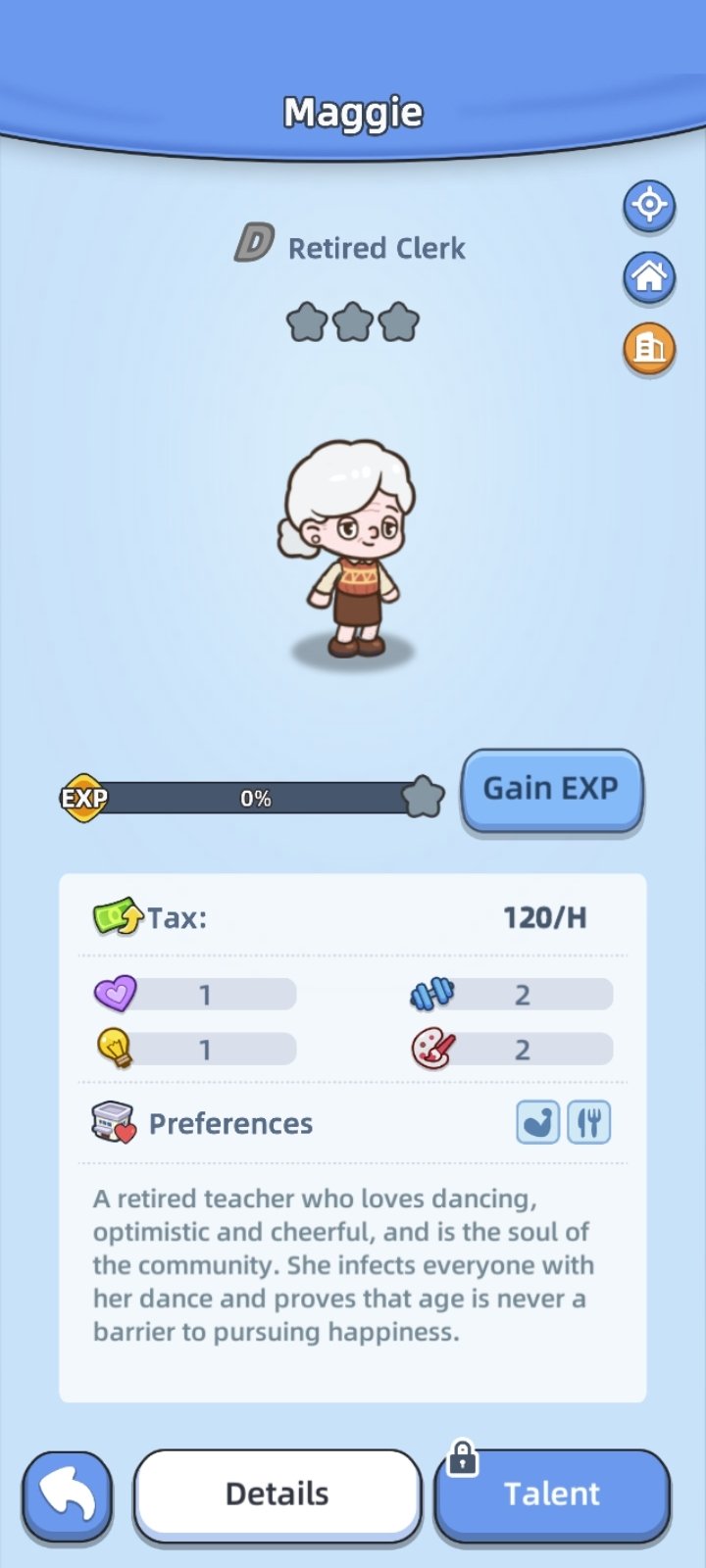Image resolution: width=706 pixels, height=1568 pixels.
Task: Tap the locate character target icon
Action: [649, 206]
